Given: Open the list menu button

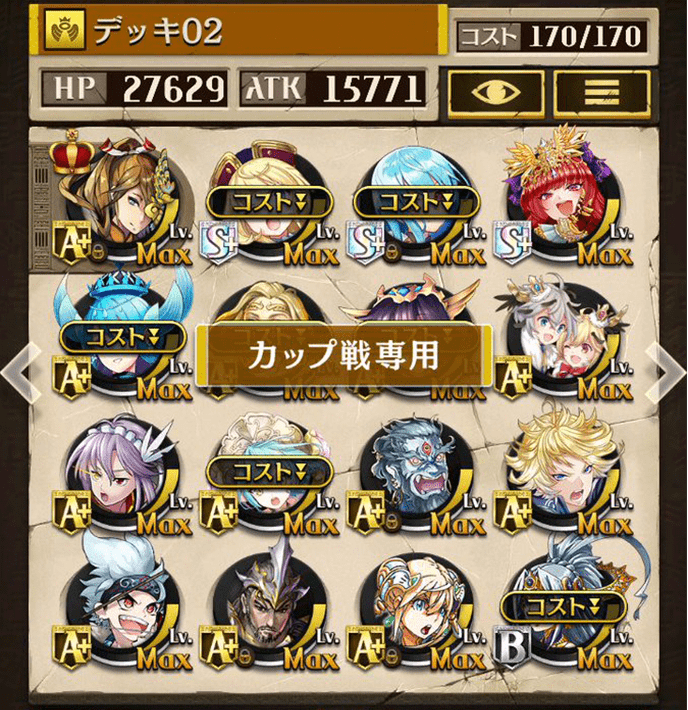Looking at the screenshot, I should 602,91.
